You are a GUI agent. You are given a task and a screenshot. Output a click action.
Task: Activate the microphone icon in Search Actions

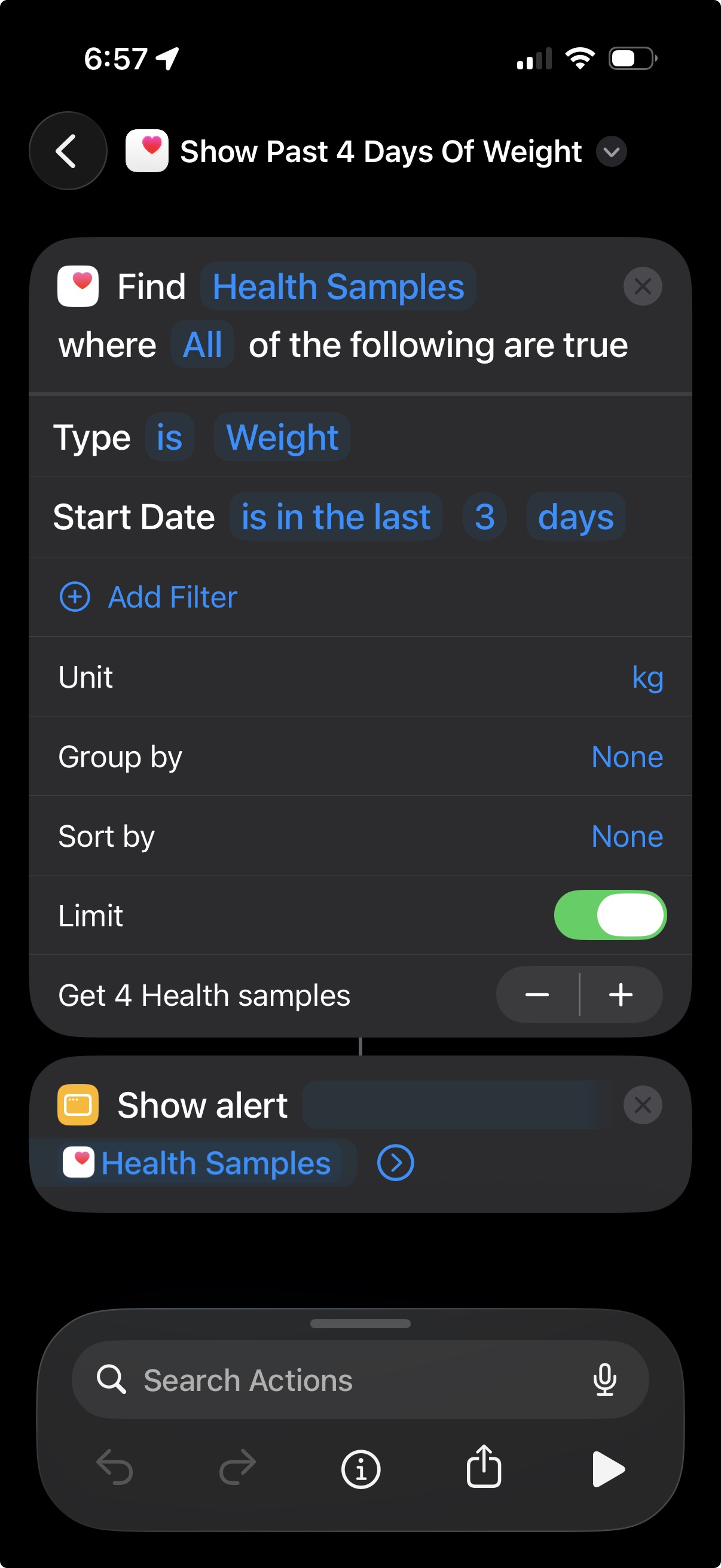pyautogui.click(x=604, y=1380)
